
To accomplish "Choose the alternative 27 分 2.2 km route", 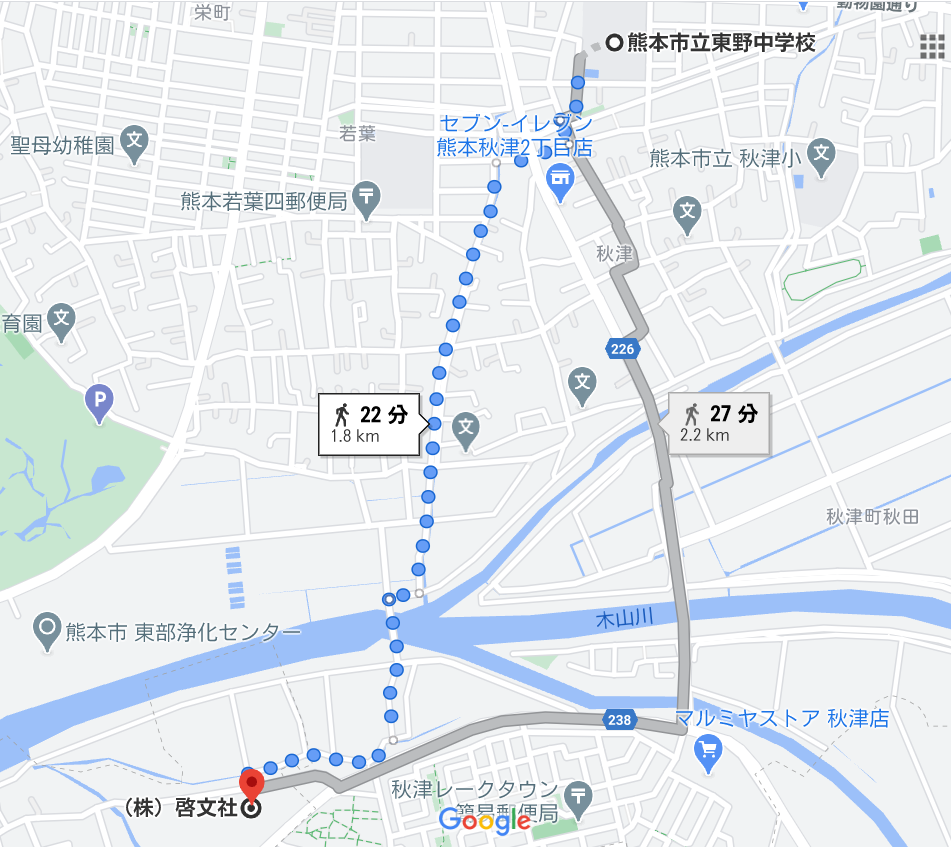I will [719, 423].
